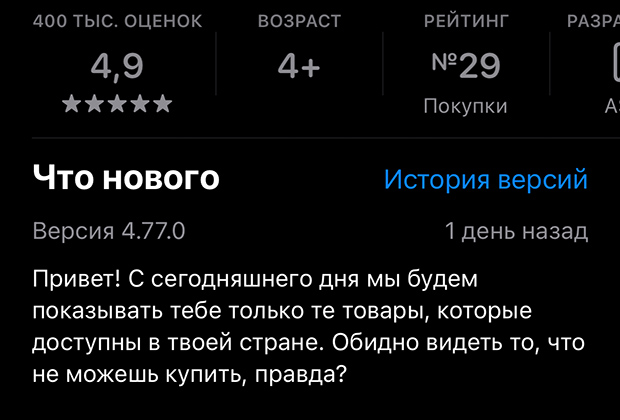The width and height of the screenshot is (620, 420).
Task: Open История версий link
Action: (486, 180)
